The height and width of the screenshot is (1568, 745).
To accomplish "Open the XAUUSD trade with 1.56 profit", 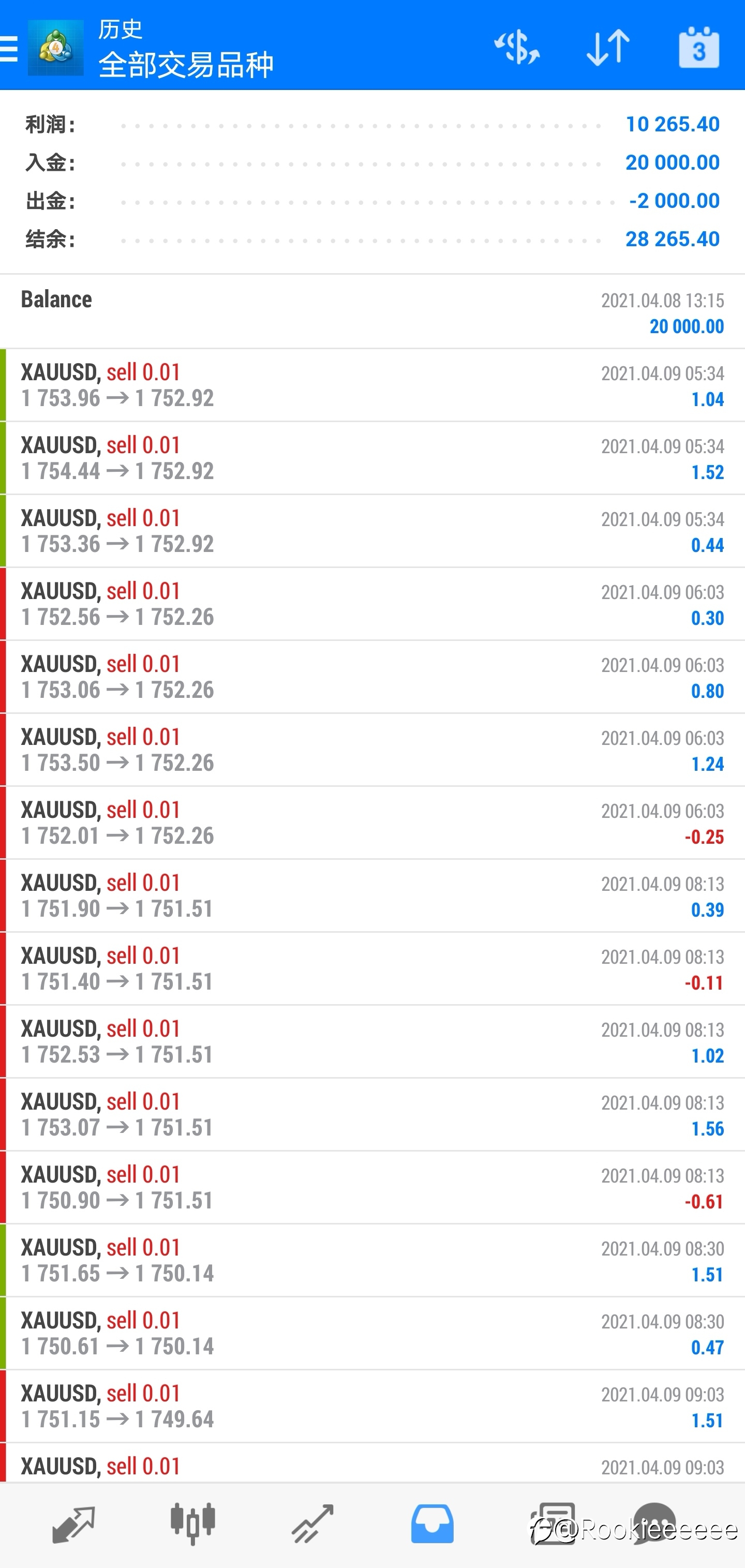I will 373,1114.
